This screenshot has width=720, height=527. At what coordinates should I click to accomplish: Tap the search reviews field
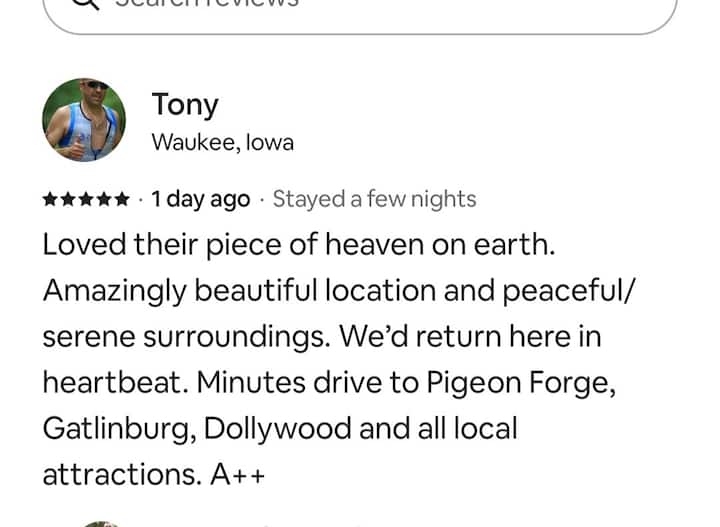point(360,10)
